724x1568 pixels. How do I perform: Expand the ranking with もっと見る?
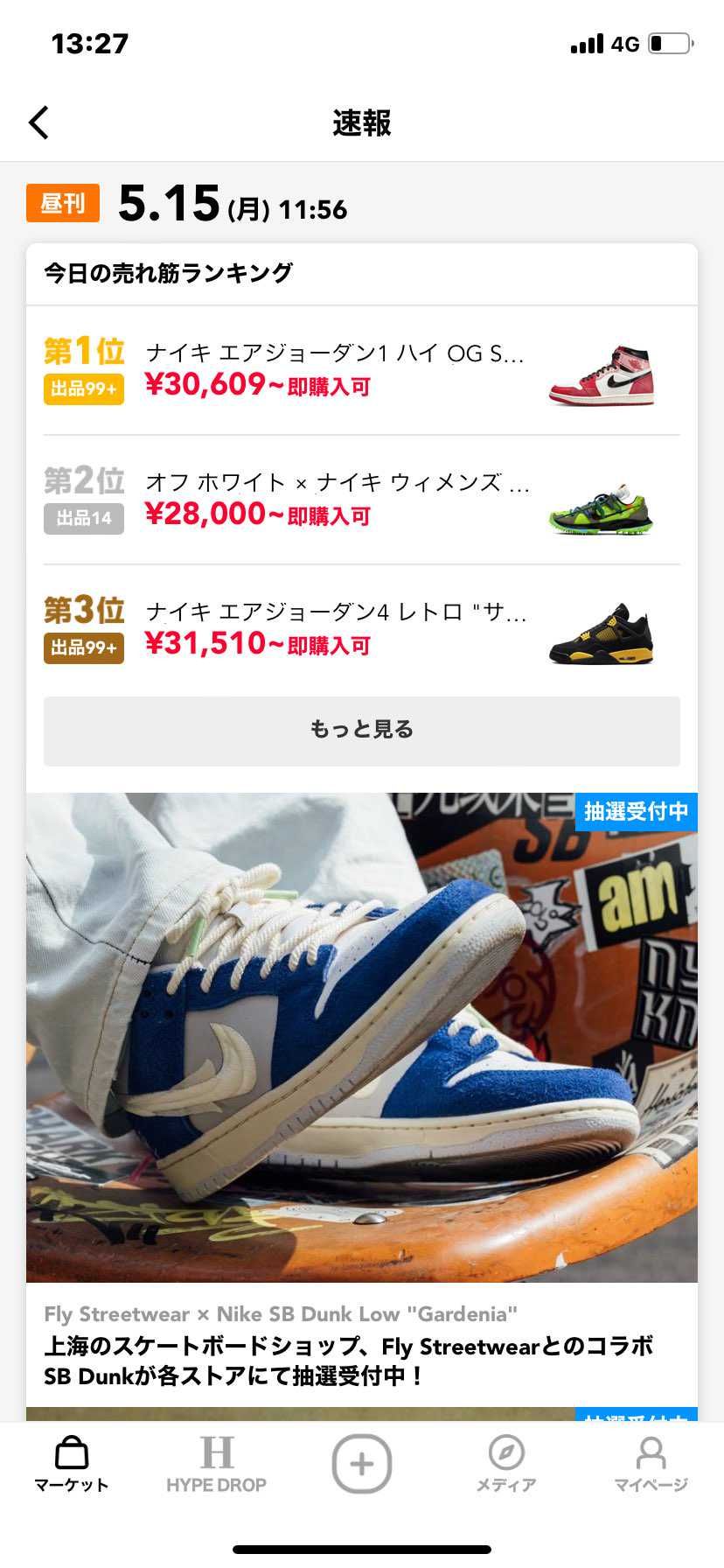coord(361,729)
